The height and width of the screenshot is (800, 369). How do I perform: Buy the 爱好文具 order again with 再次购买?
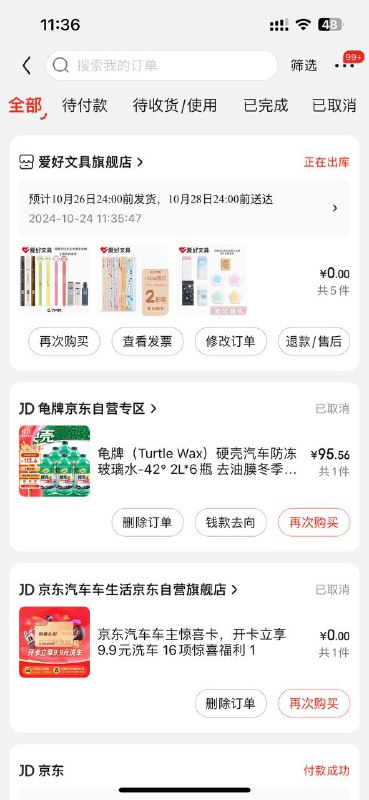[x=64, y=341]
